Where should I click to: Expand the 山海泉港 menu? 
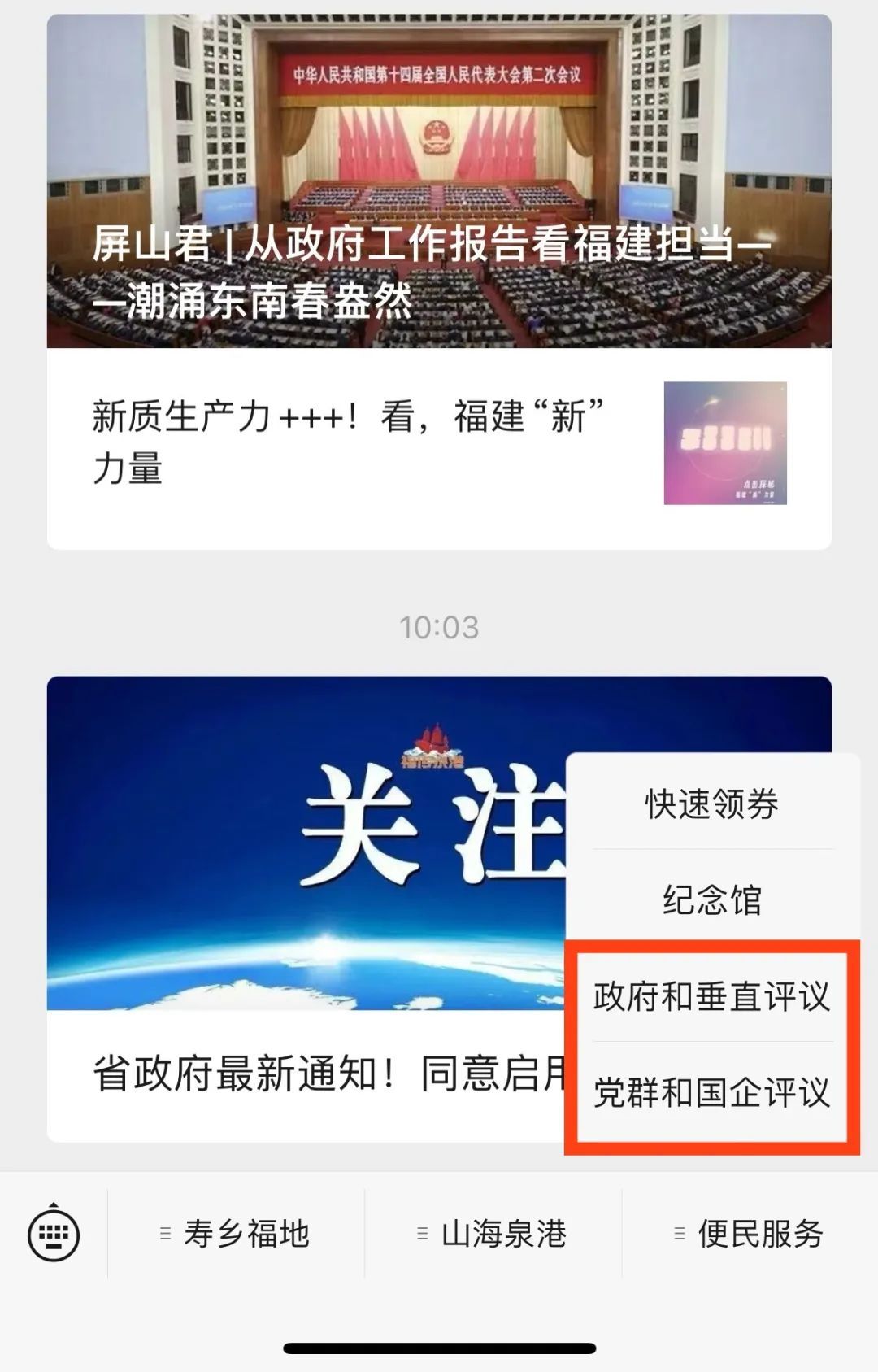coord(493,1234)
